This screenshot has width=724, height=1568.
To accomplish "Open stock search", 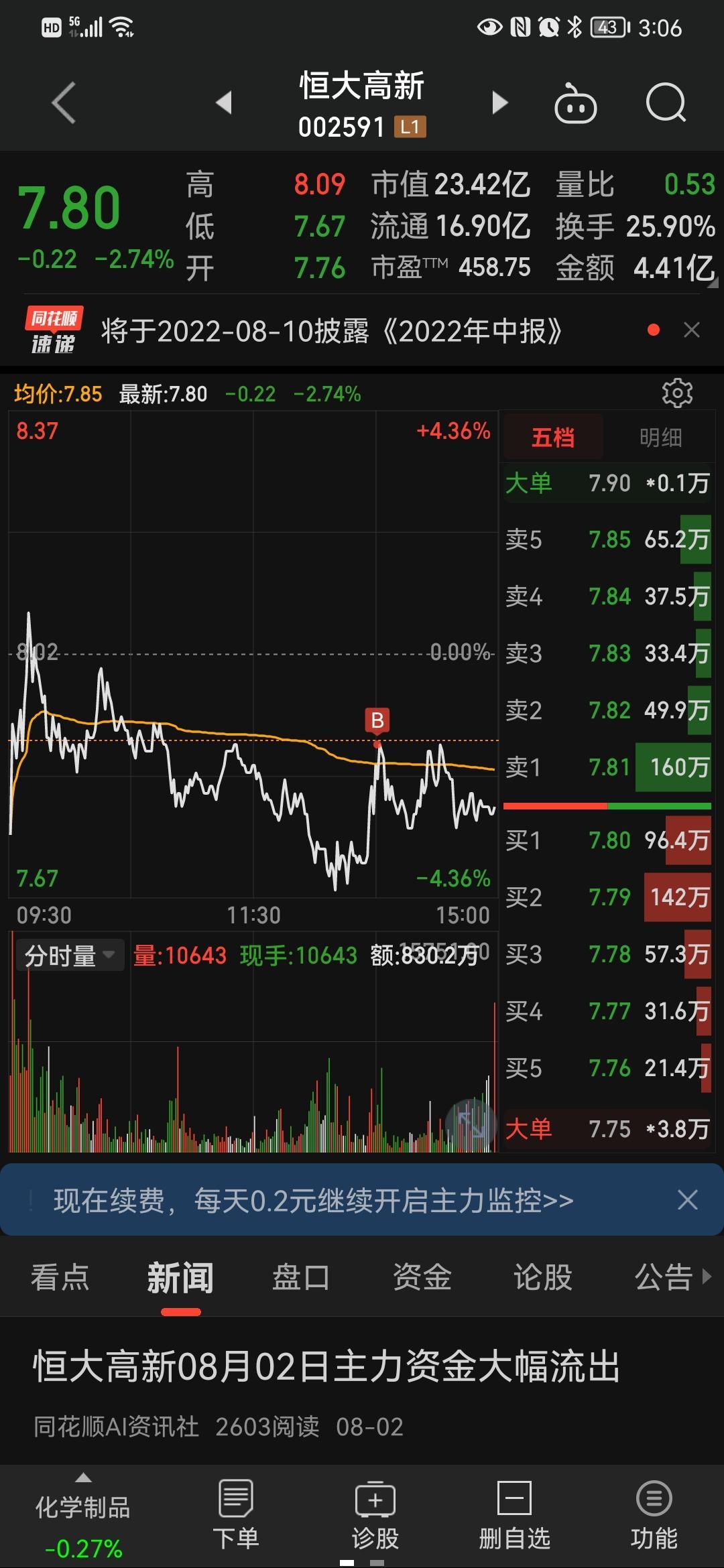I will pos(666,103).
